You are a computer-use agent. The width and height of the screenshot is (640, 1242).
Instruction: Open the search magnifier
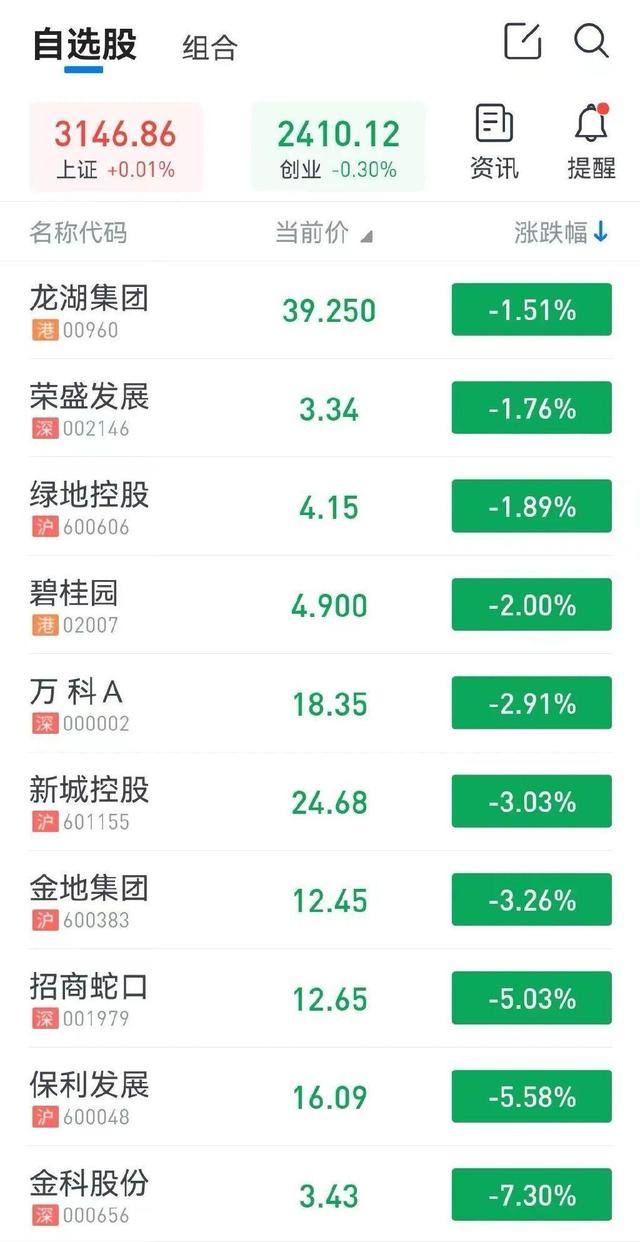point(591,42)
